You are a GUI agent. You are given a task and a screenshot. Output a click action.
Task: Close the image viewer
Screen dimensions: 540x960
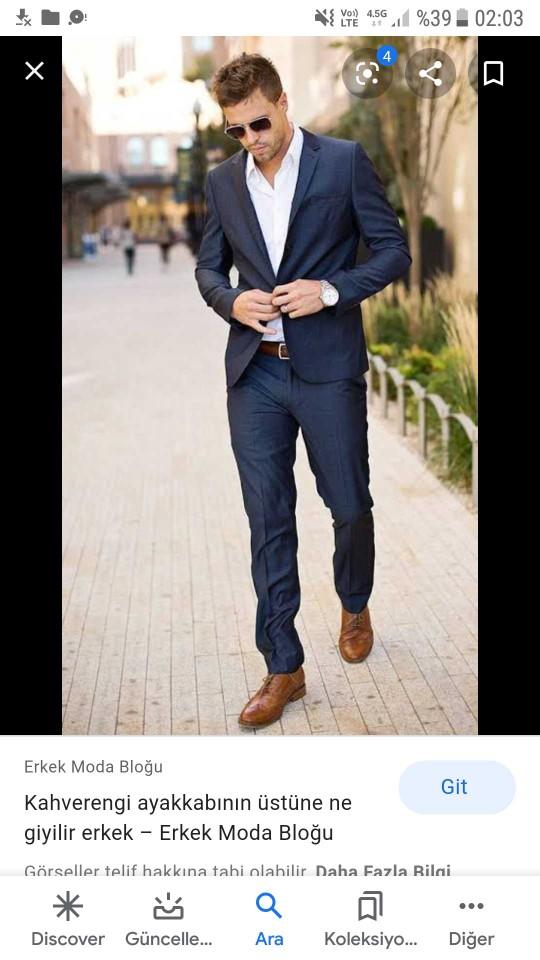(34, 71)
